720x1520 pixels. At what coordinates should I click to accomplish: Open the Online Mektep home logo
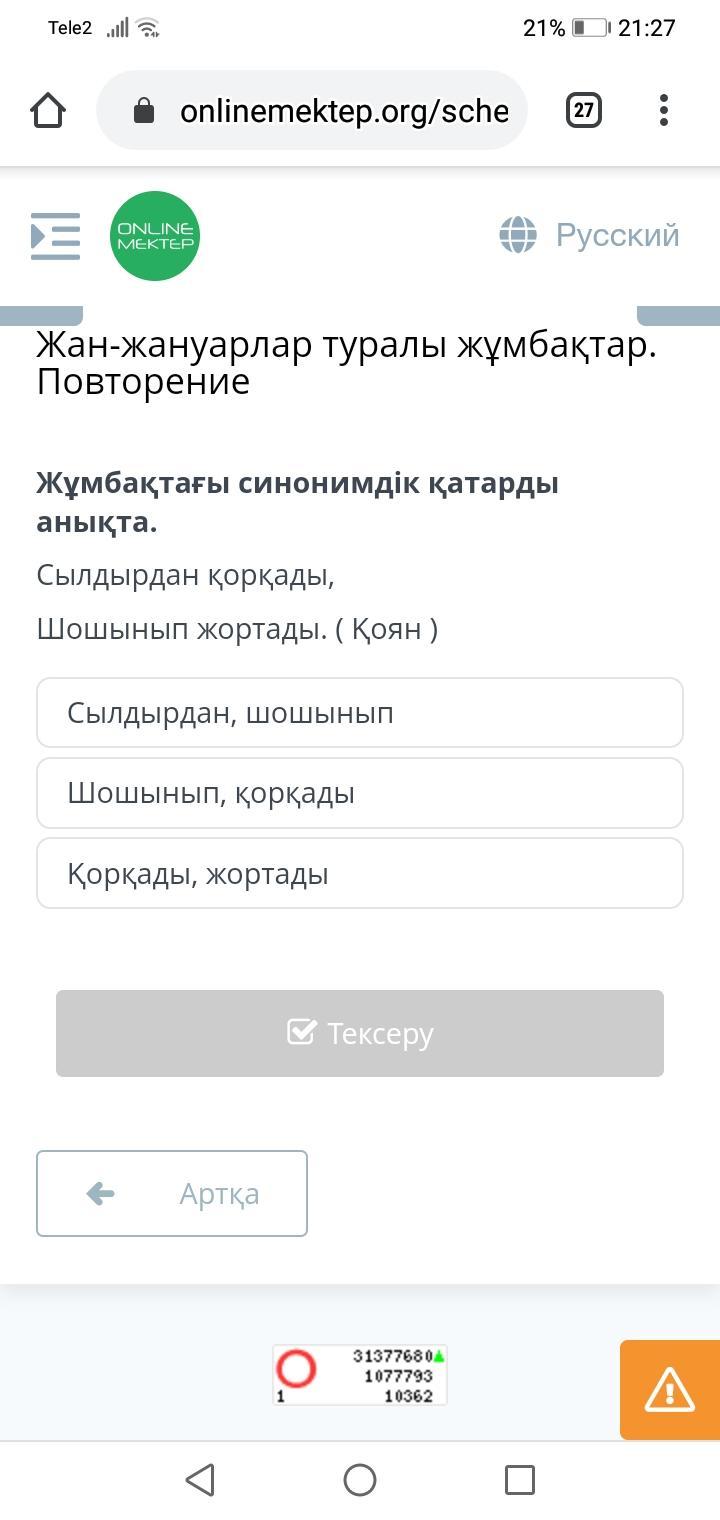(155, 236)
